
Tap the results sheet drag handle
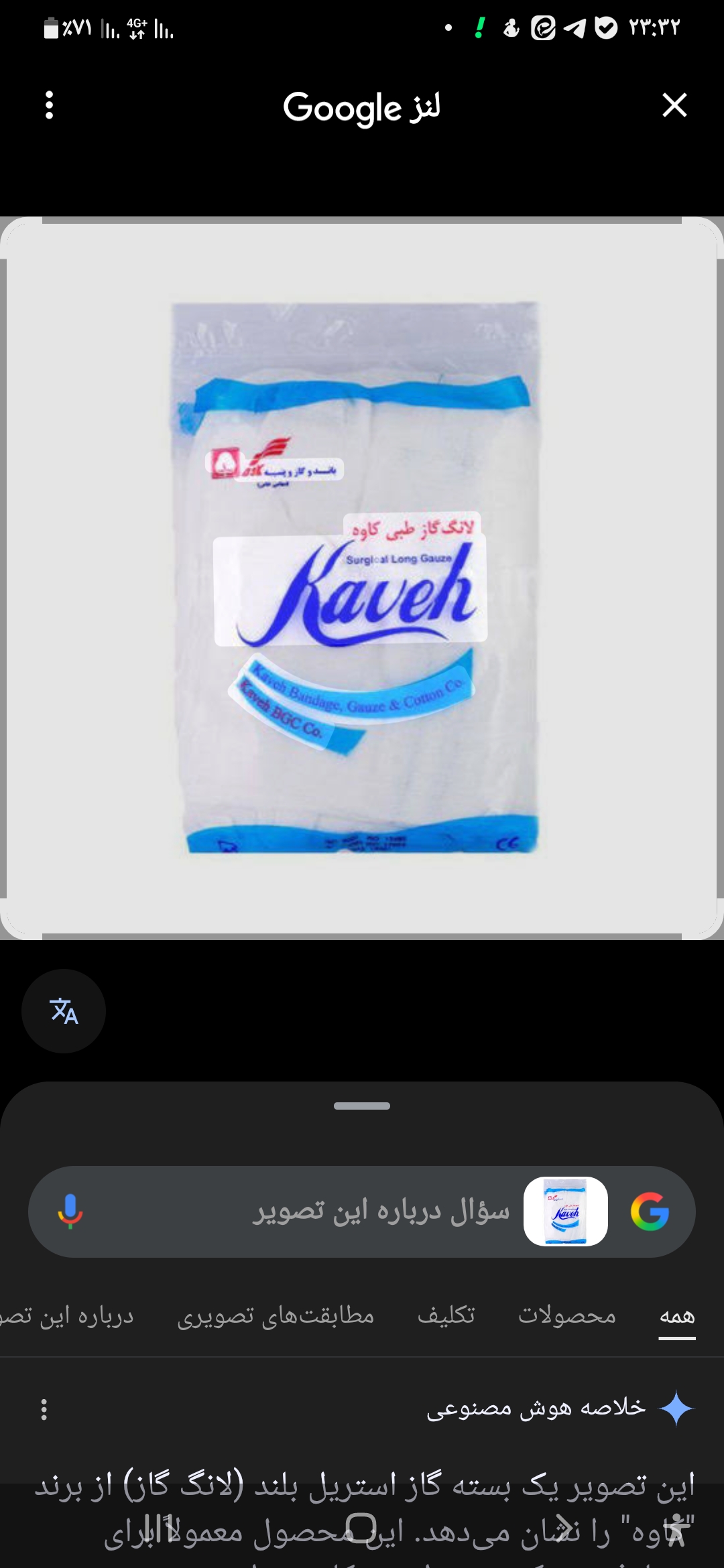[362, 1106]
